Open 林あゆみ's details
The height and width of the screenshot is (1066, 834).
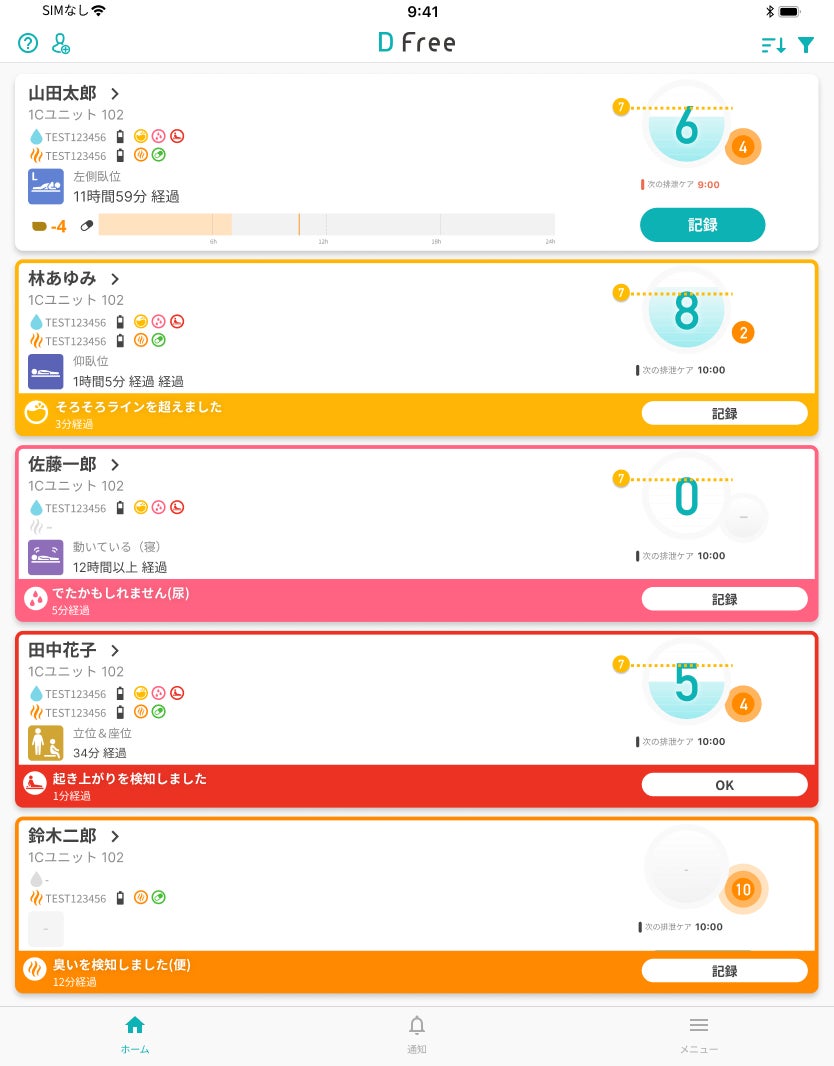coord(75,279)
